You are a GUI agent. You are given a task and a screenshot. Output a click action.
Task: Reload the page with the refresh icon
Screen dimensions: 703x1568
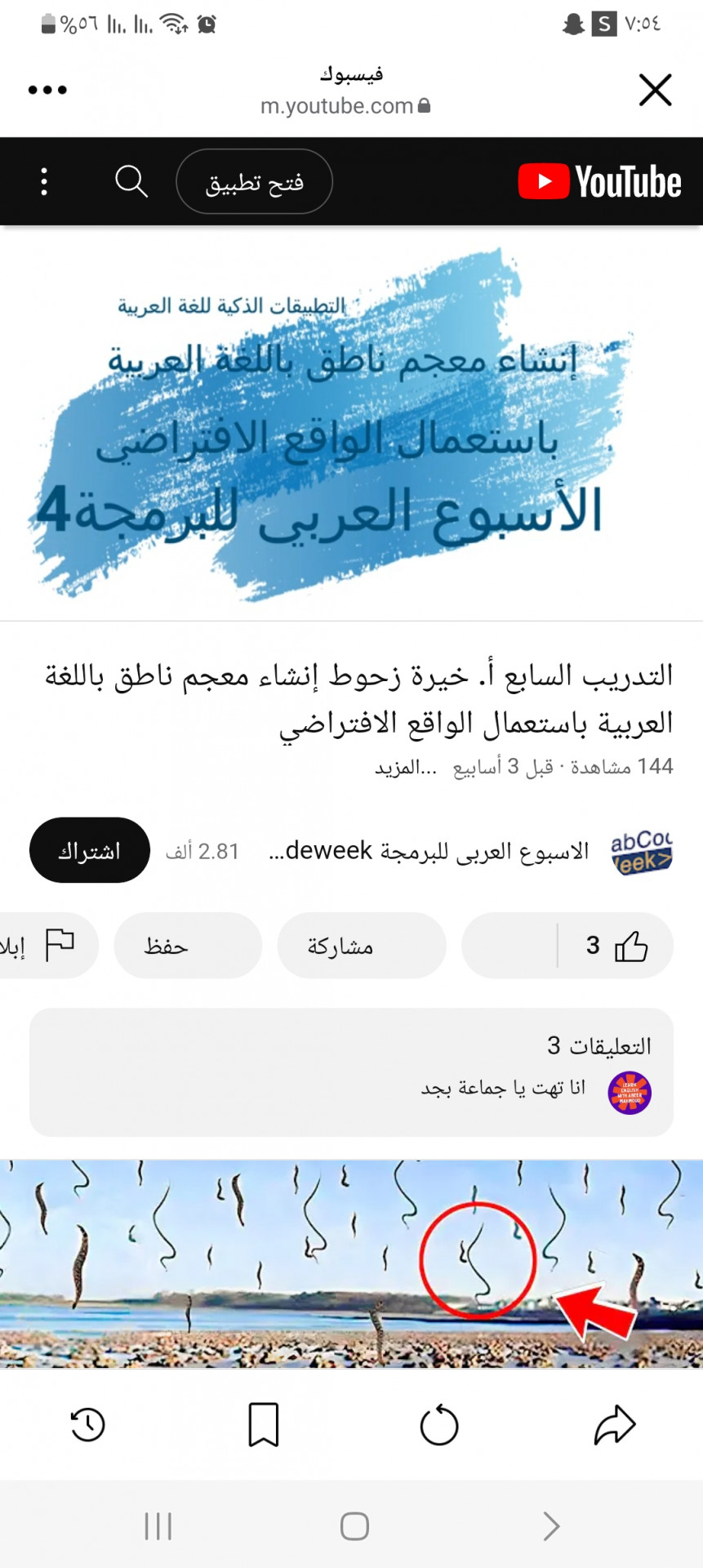click(x=439, y=1425)
